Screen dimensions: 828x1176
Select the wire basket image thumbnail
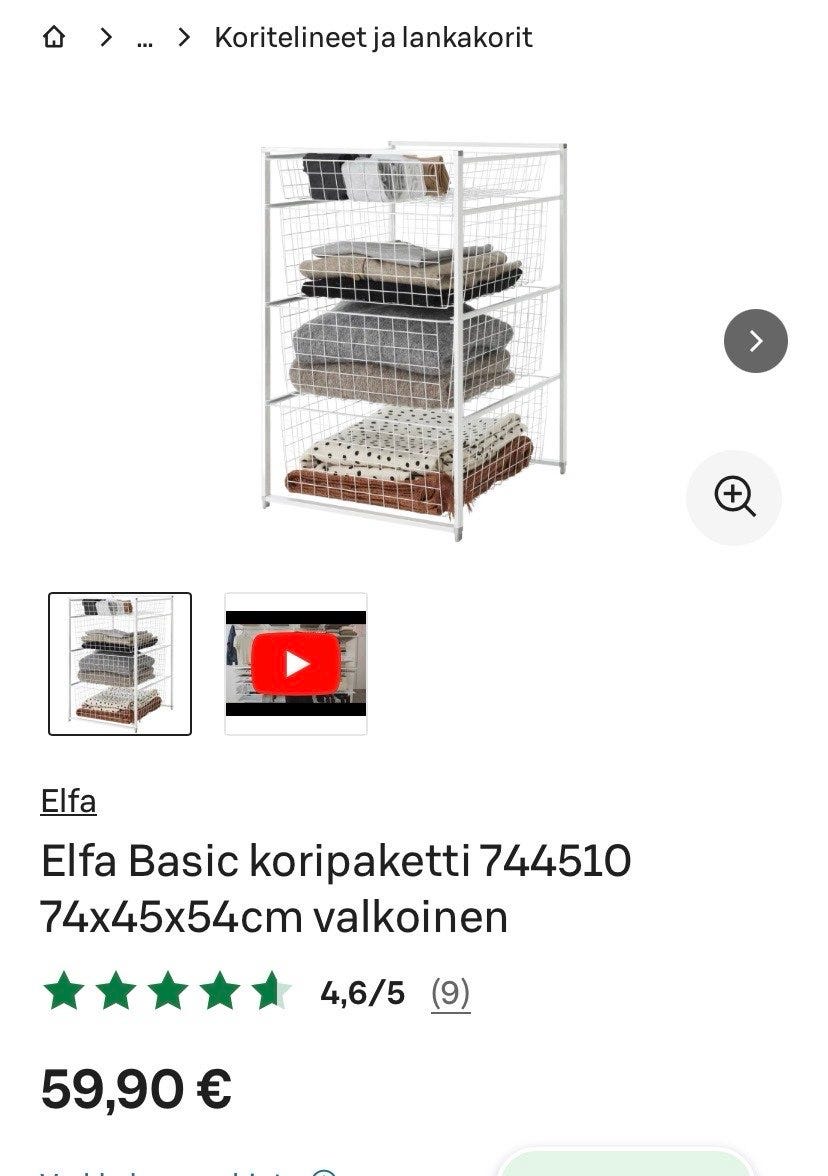click(119, 663)
